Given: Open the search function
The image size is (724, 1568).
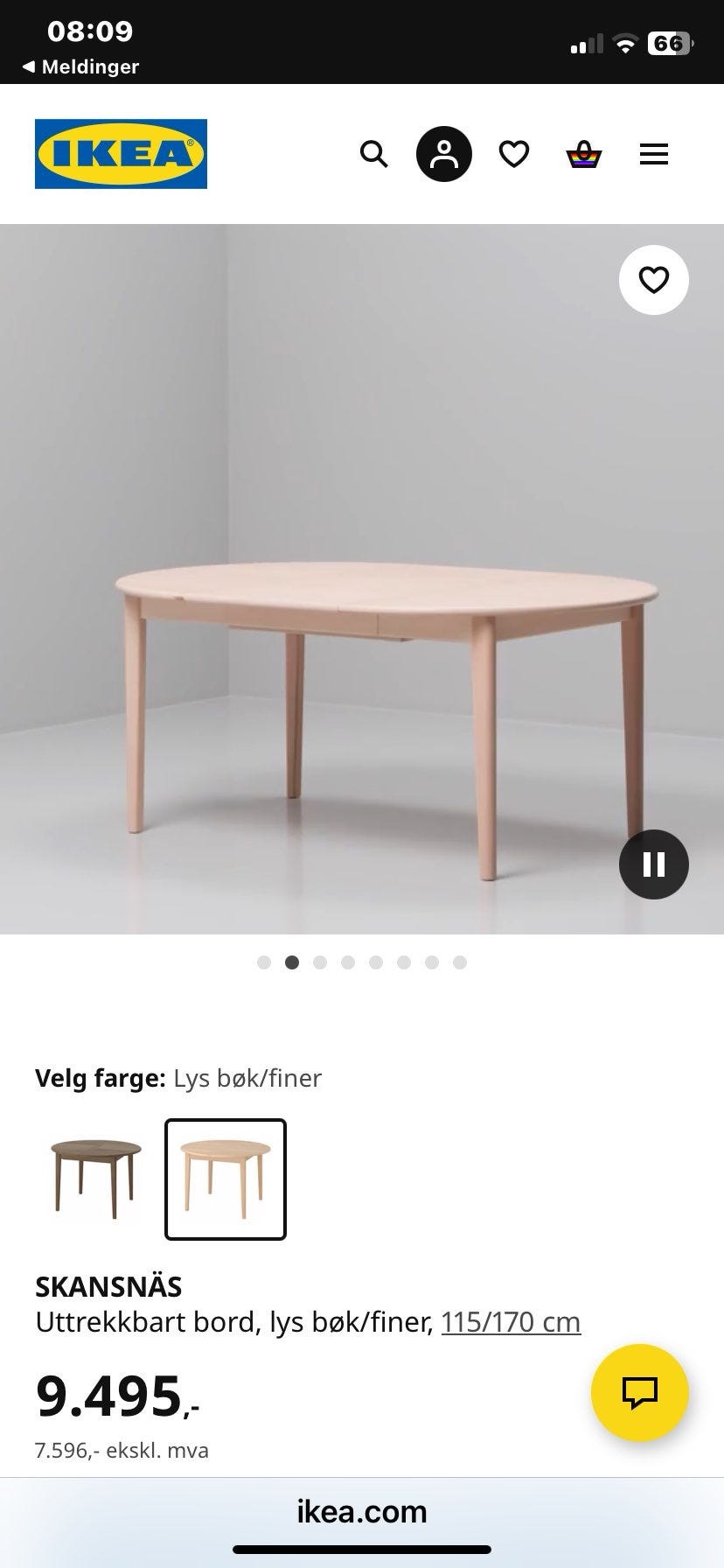Looking at the screenshot, I should [373, 154].
